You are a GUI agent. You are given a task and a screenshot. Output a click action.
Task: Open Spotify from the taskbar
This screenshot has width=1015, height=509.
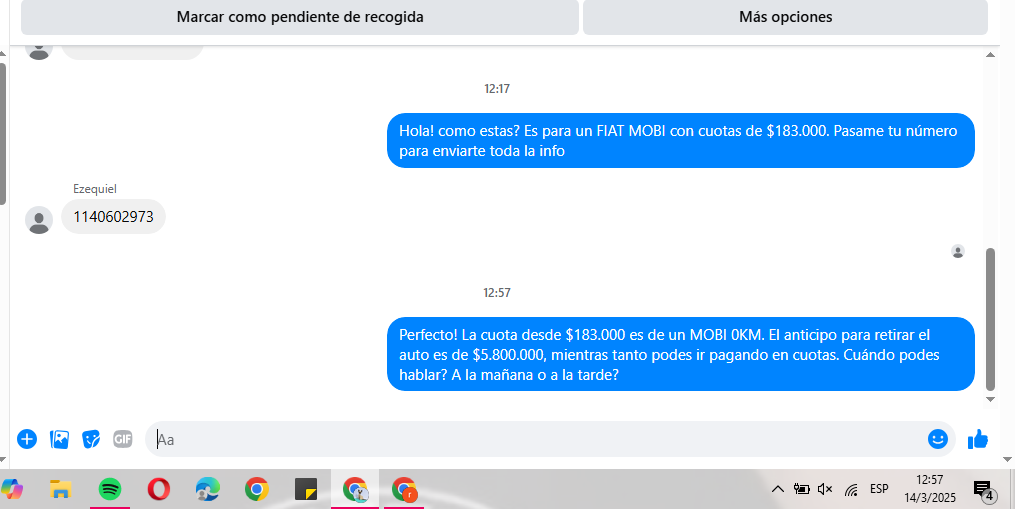point(110,490)
